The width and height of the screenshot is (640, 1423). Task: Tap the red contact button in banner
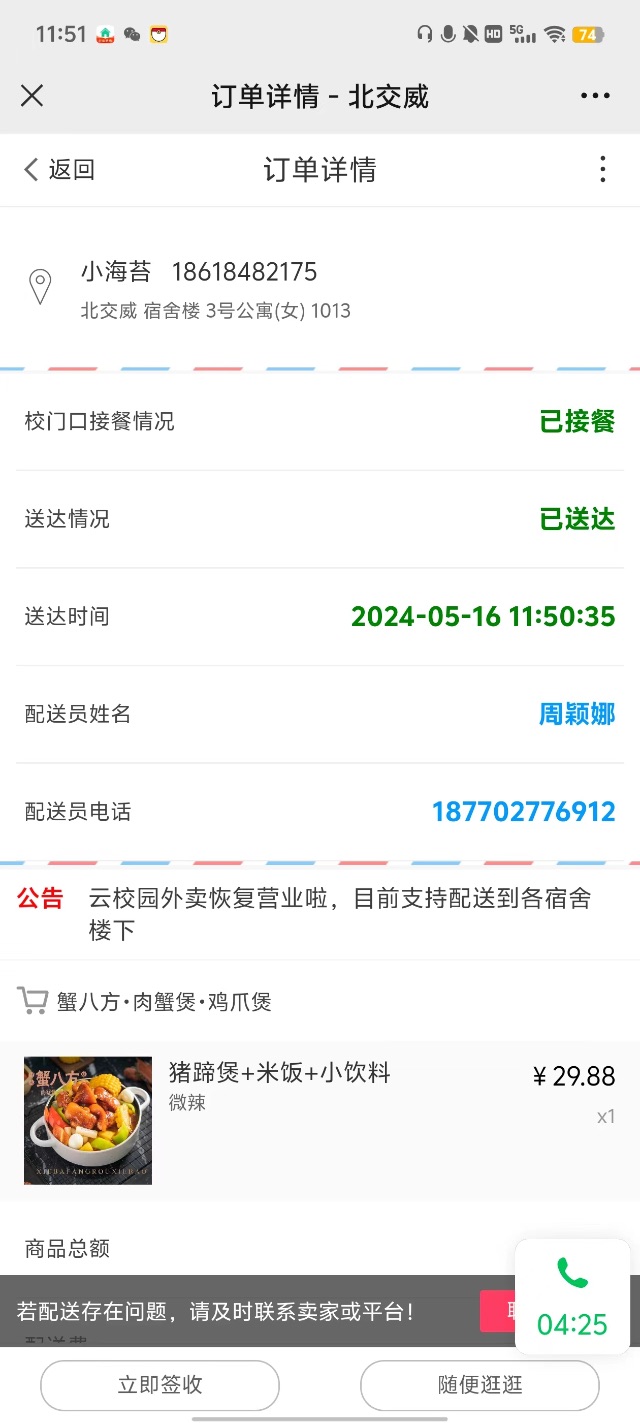[498, 1311]
